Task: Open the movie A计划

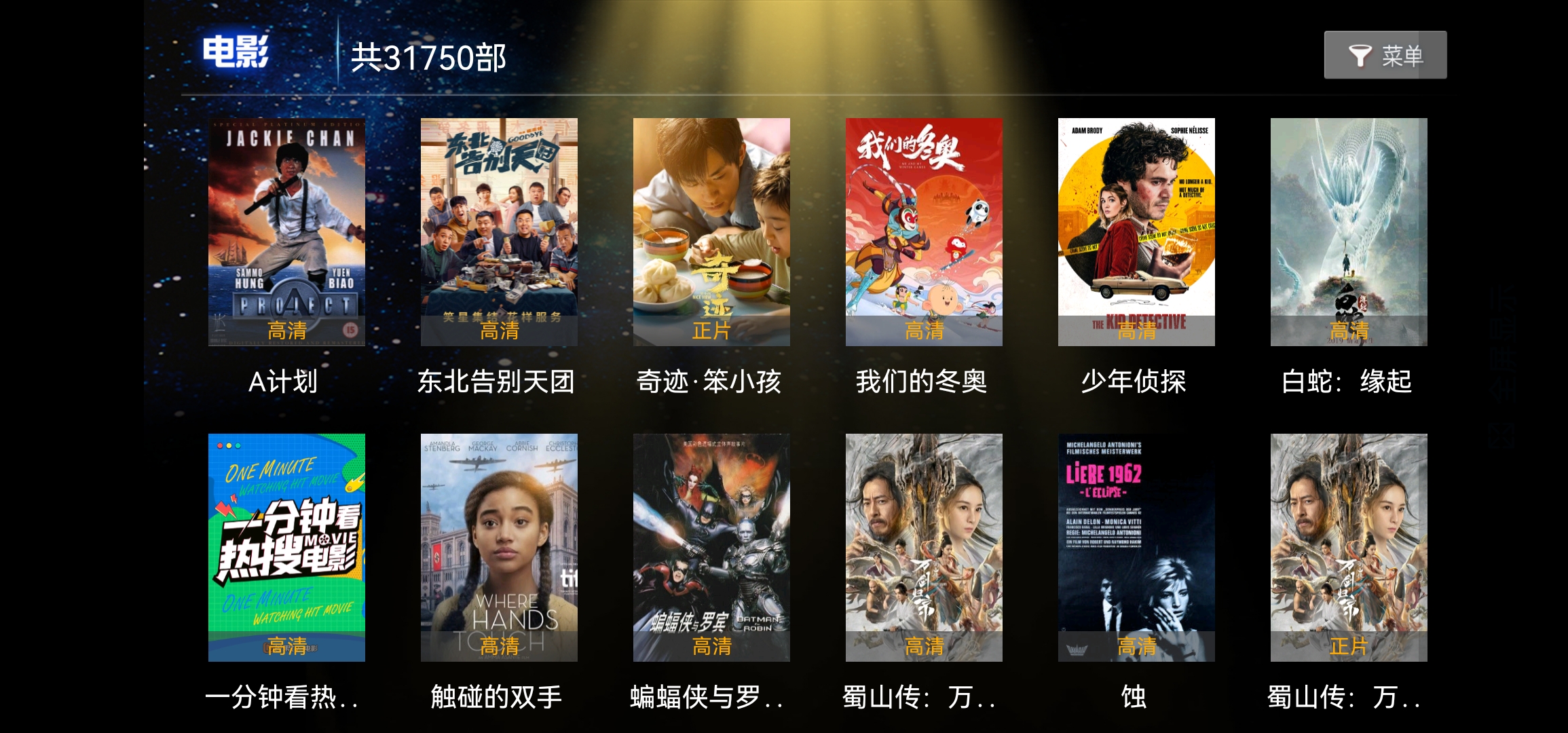Action: click(286, 232)
